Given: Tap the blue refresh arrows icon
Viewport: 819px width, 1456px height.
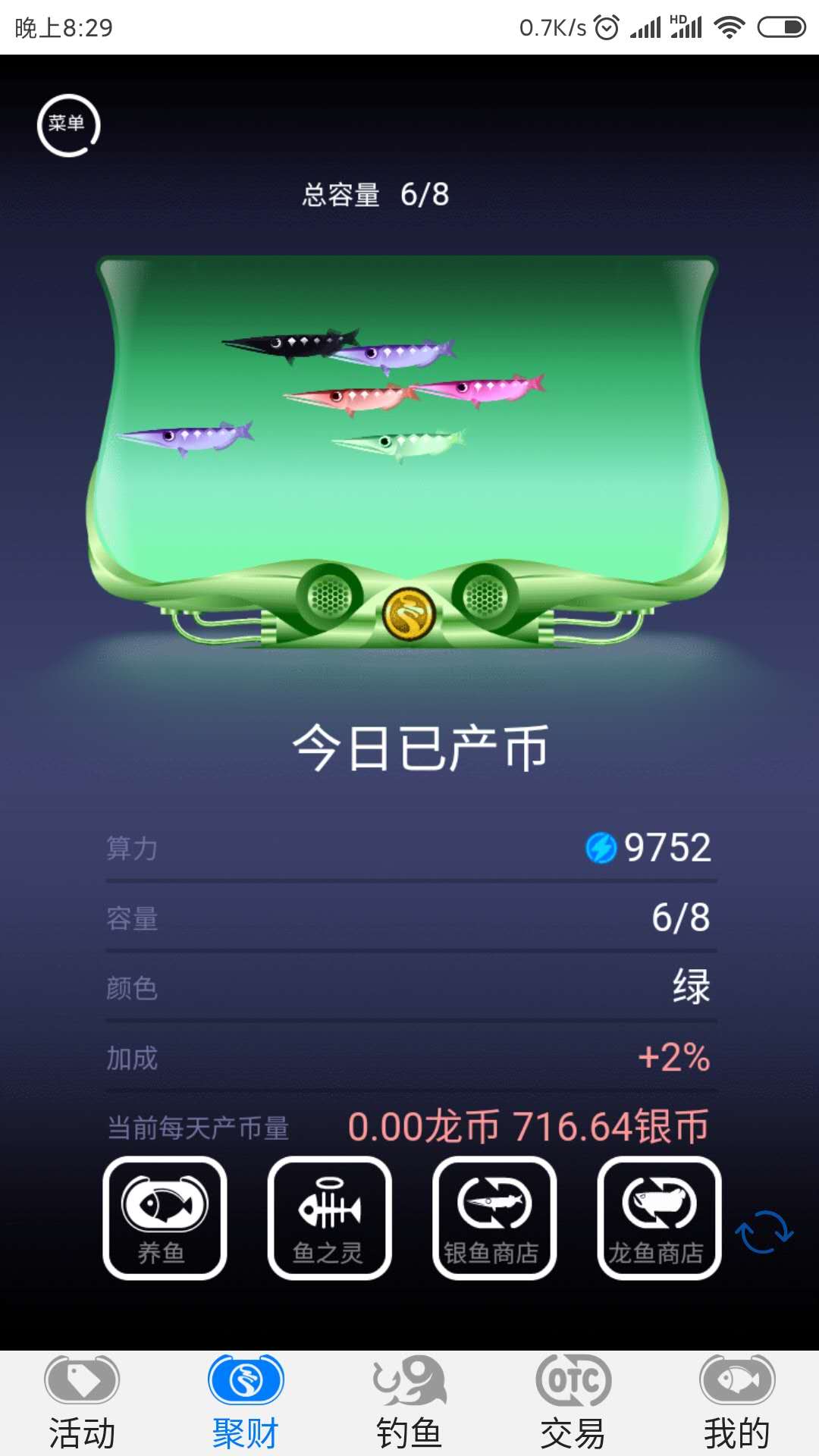Looking at the screenshot, I should coord(764,1231).
